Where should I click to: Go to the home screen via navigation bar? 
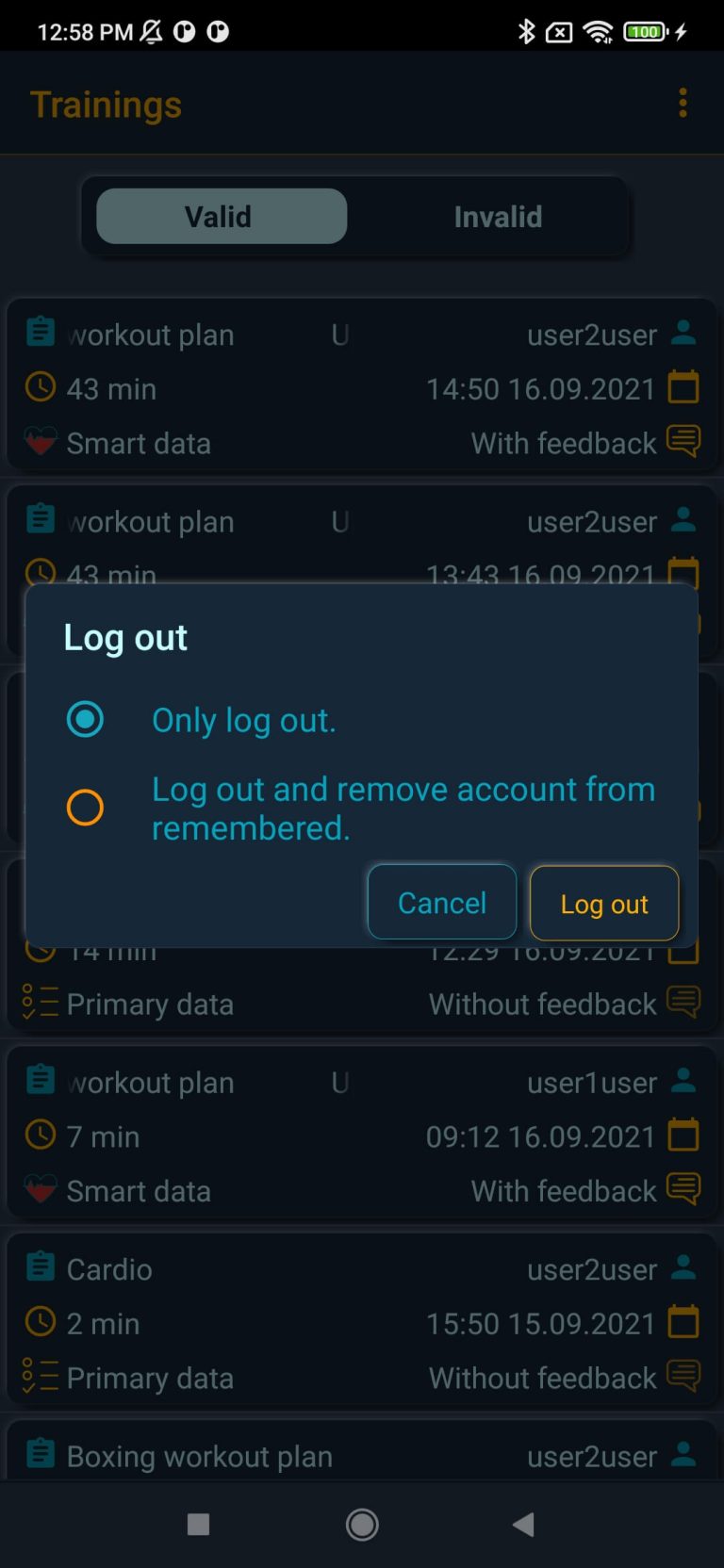tap(362, 1524)
